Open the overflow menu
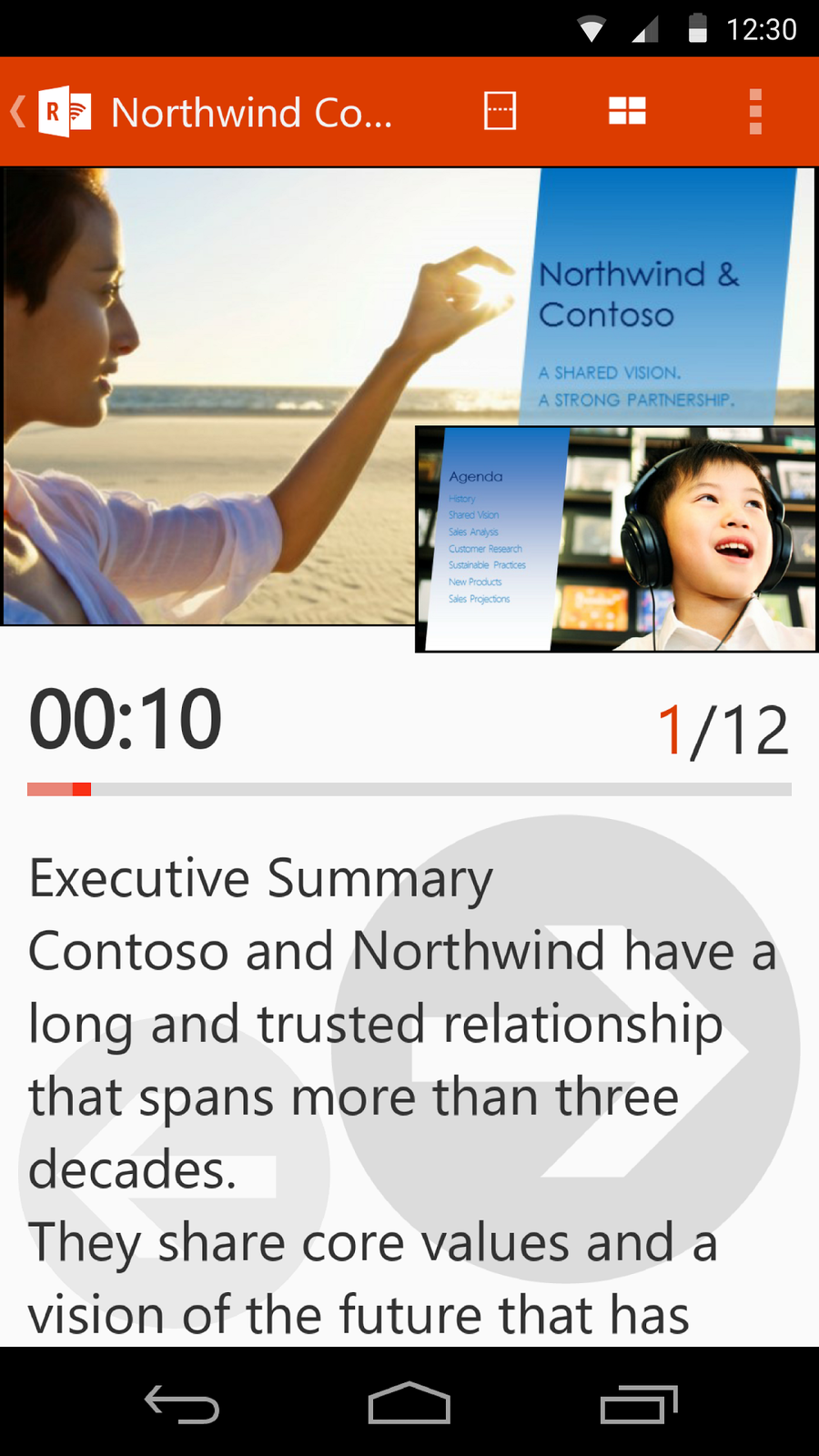819x1456 pixels. pos(754,112)
